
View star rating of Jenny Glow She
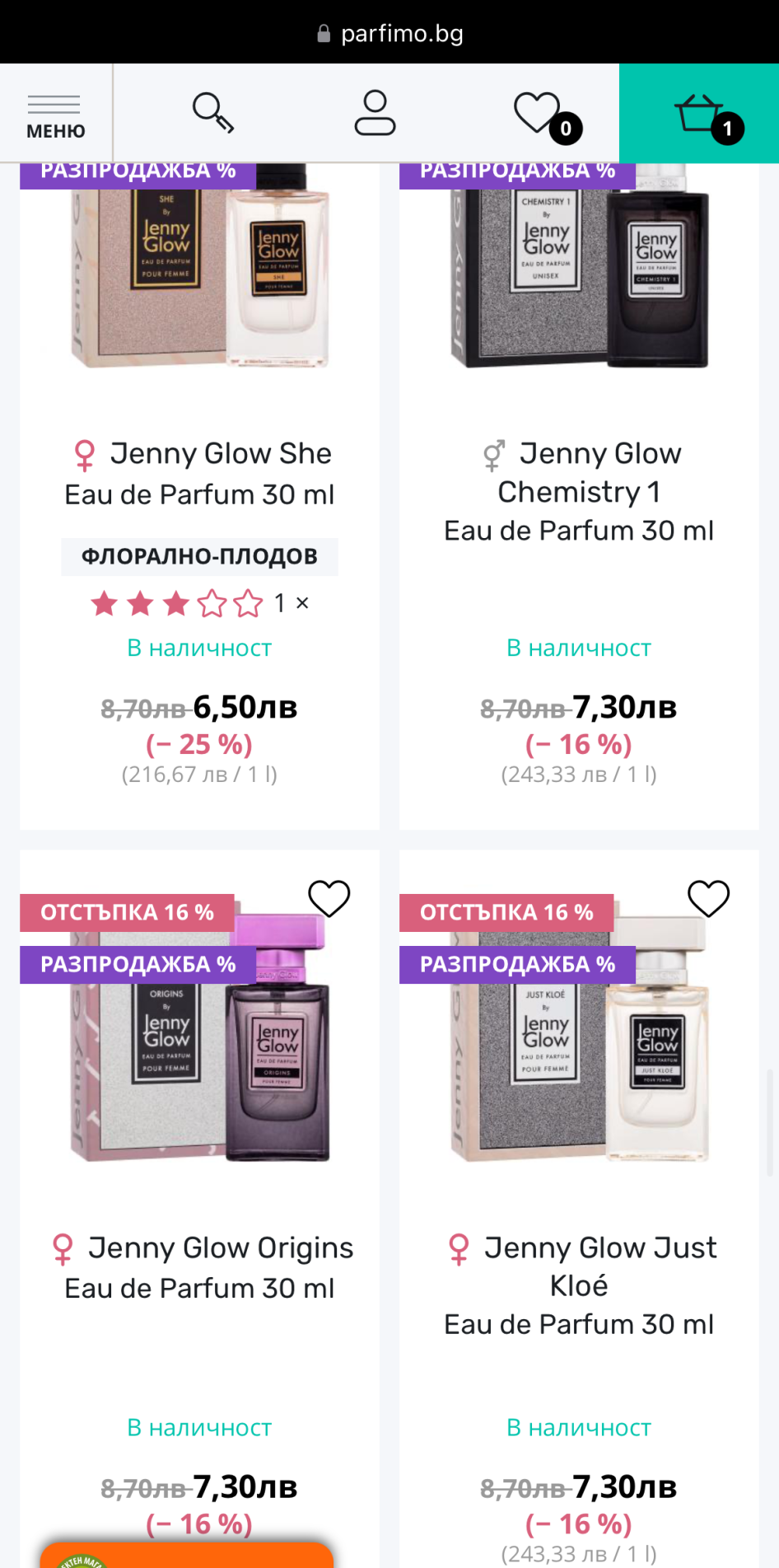(177, 604)
